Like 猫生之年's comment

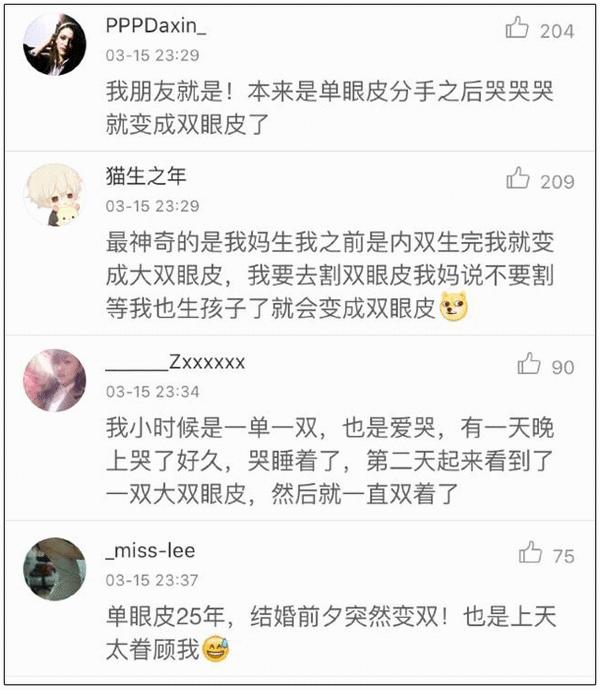[x=518, y=179]
